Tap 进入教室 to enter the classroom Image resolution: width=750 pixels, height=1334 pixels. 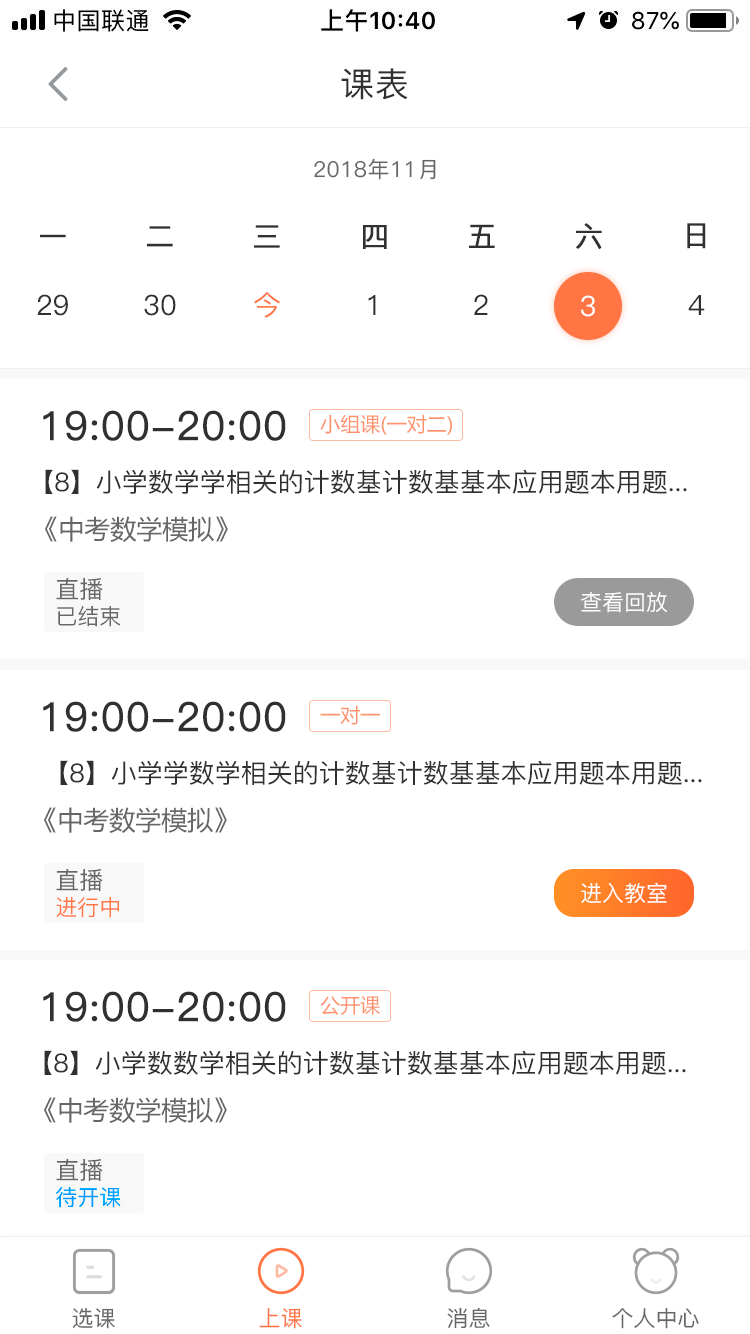623,893
